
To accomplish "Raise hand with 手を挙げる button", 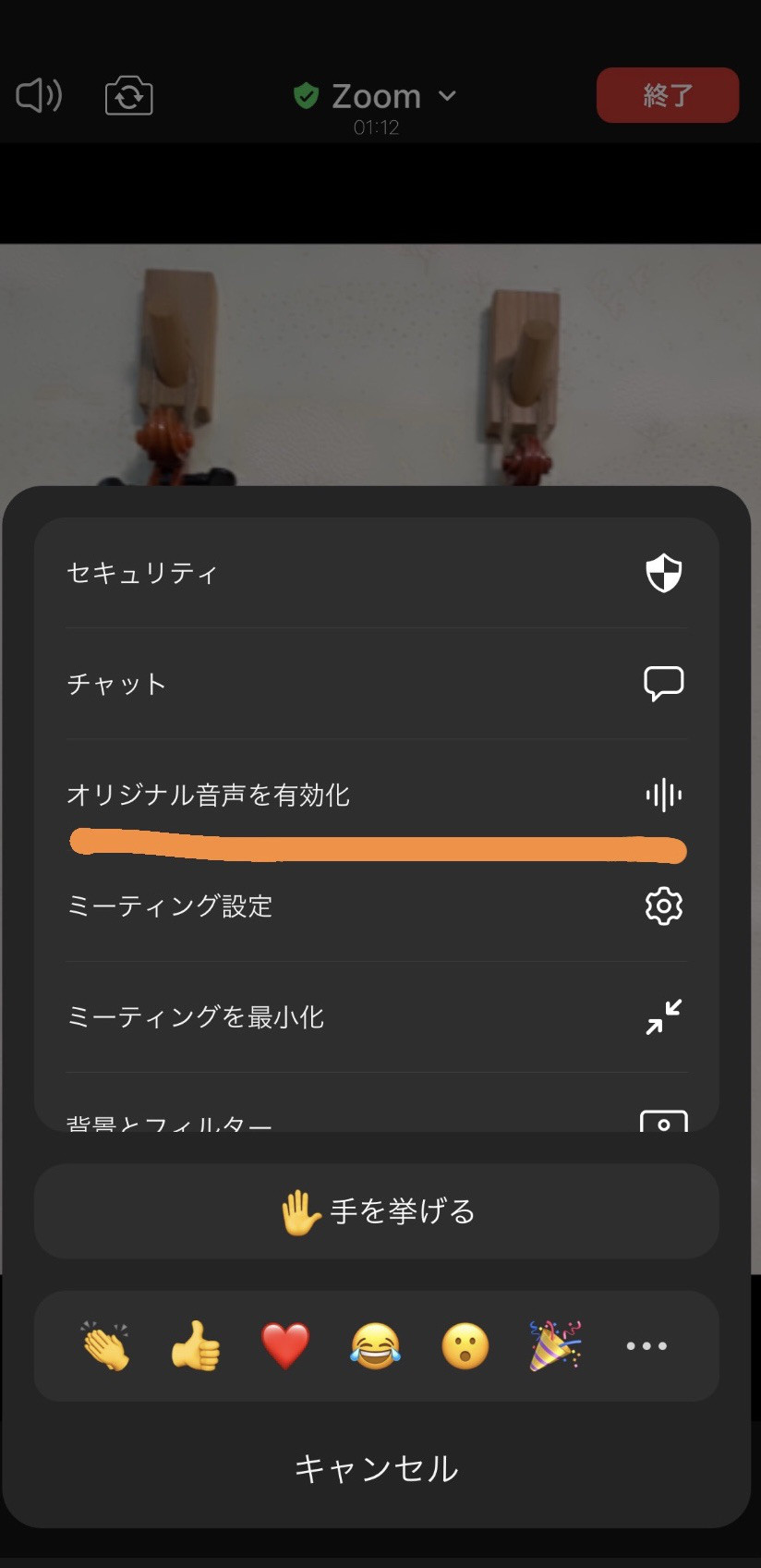I will (x=376, y=1211).
